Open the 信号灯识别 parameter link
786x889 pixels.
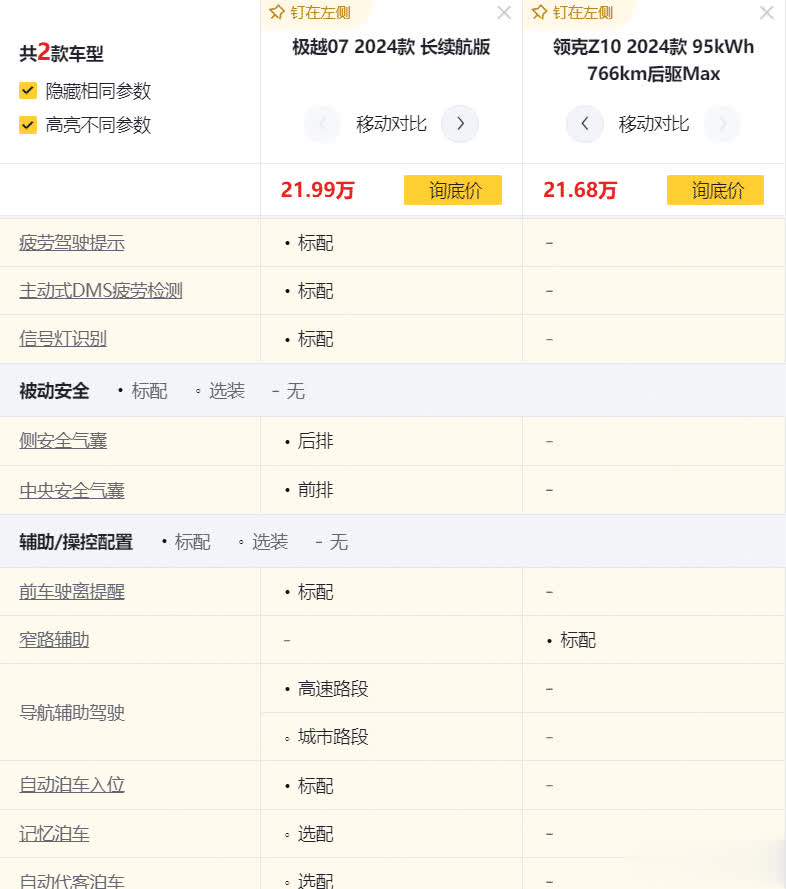(x=63, y=339)
